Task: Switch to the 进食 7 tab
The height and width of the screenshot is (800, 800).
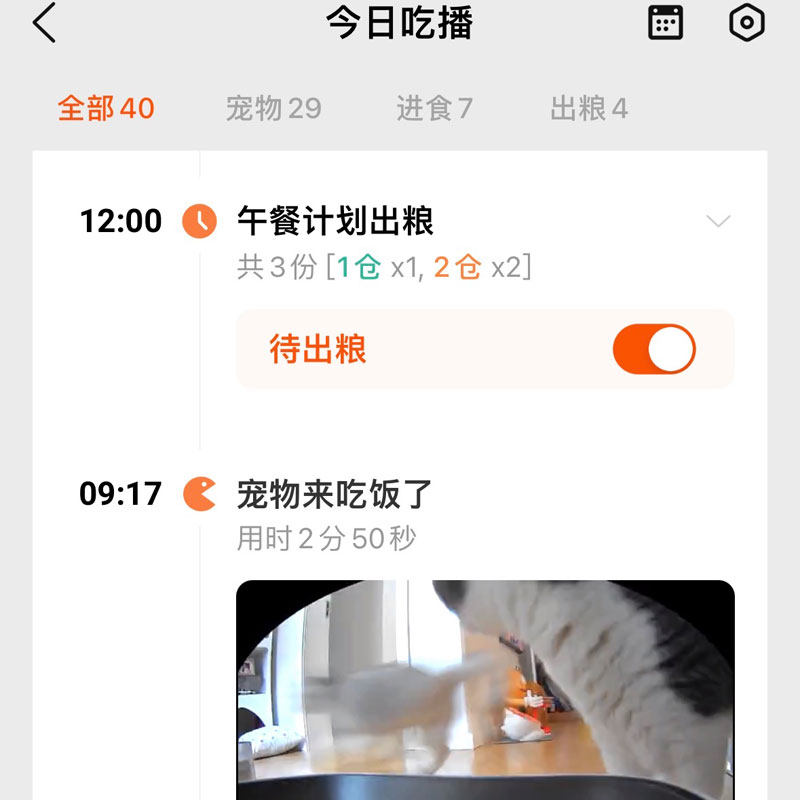Action: tap(434, 108)
